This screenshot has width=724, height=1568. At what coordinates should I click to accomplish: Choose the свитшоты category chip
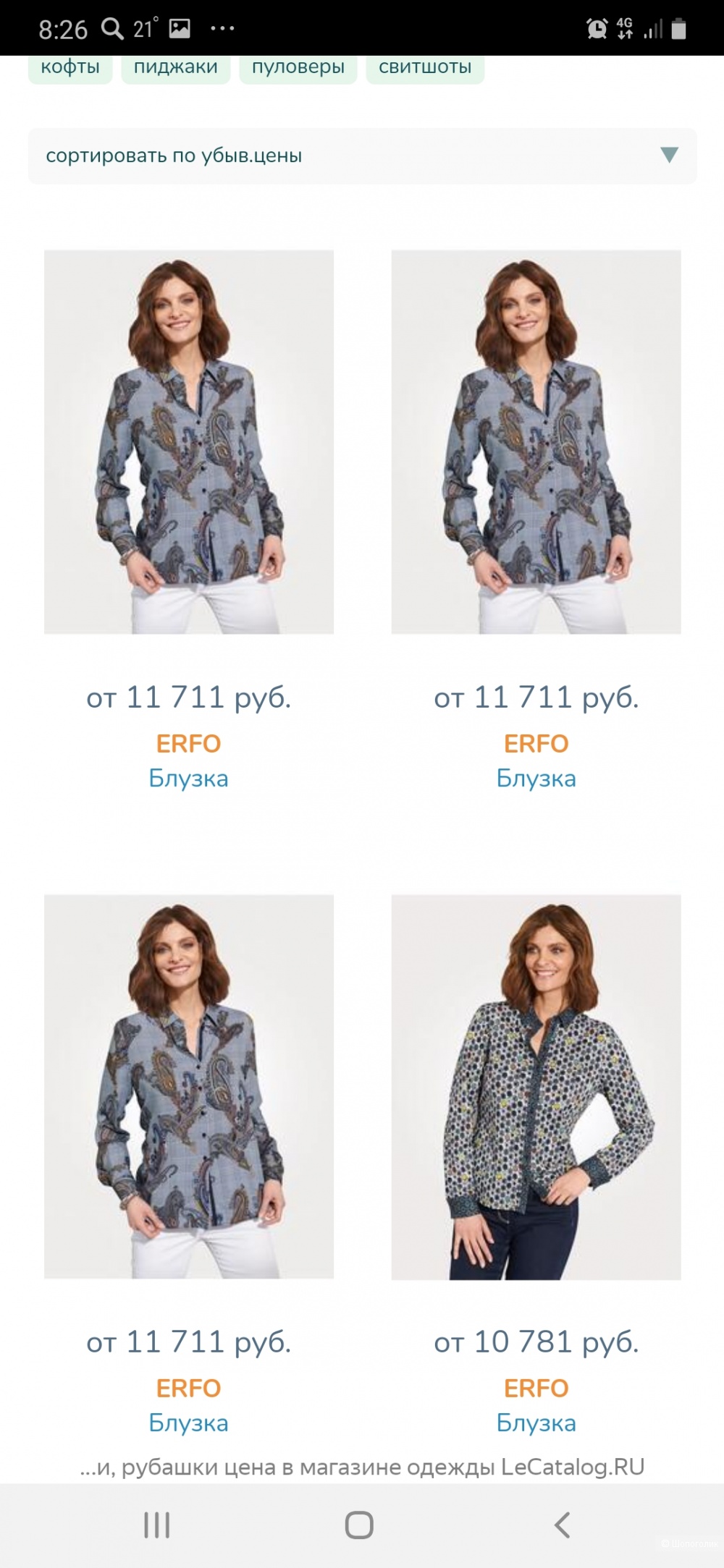[425, 67]
